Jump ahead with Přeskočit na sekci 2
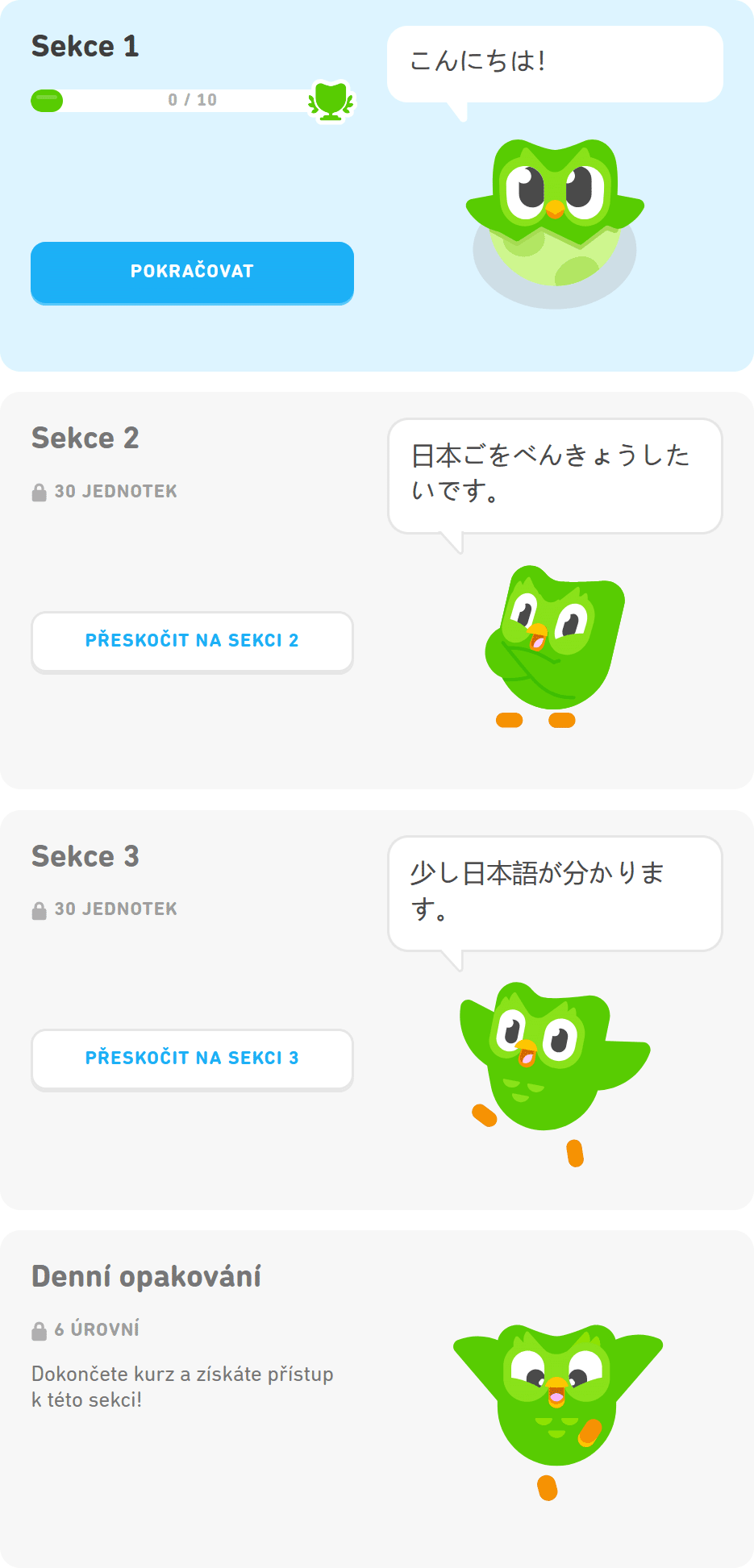Image resolution: width=754 pixels, height=1568 pixels. pyautogui.click(x=192, y=641)
